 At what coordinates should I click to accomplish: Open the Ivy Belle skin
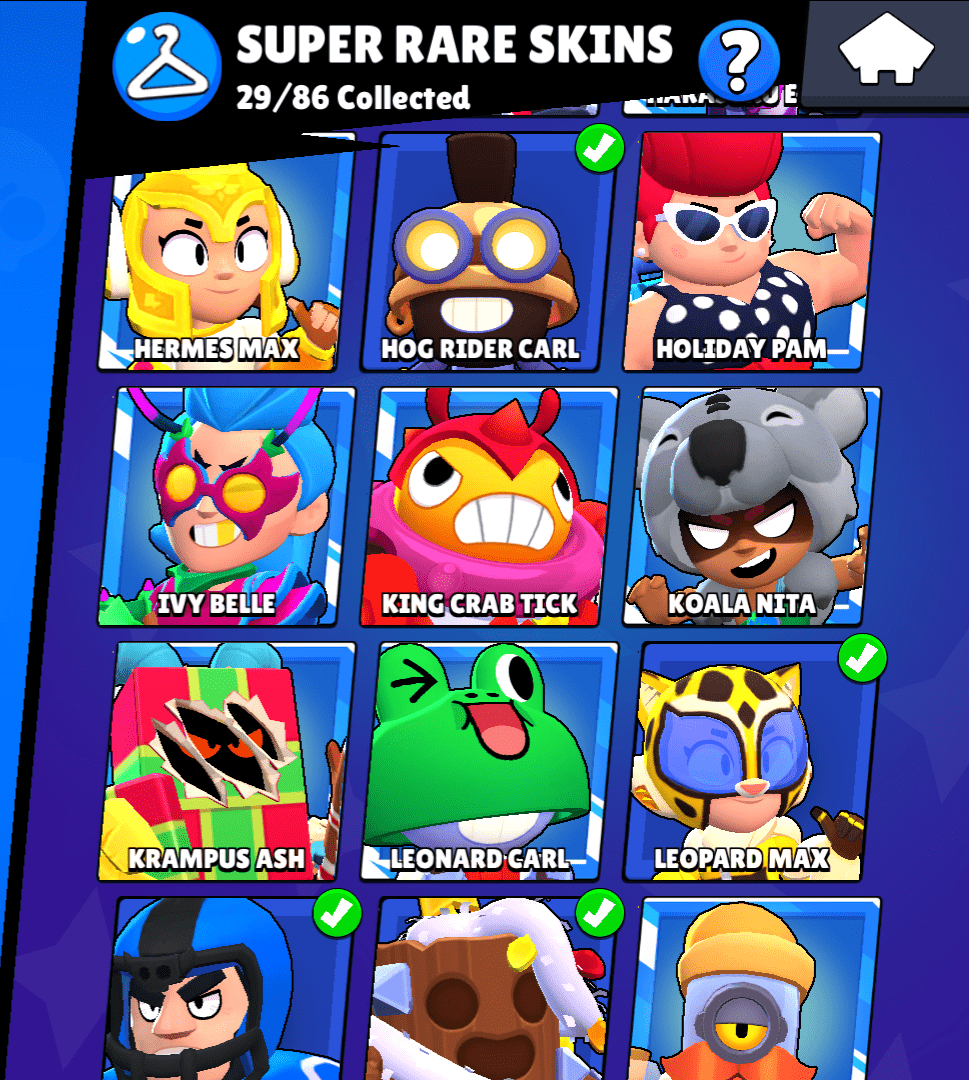point(228,506)
